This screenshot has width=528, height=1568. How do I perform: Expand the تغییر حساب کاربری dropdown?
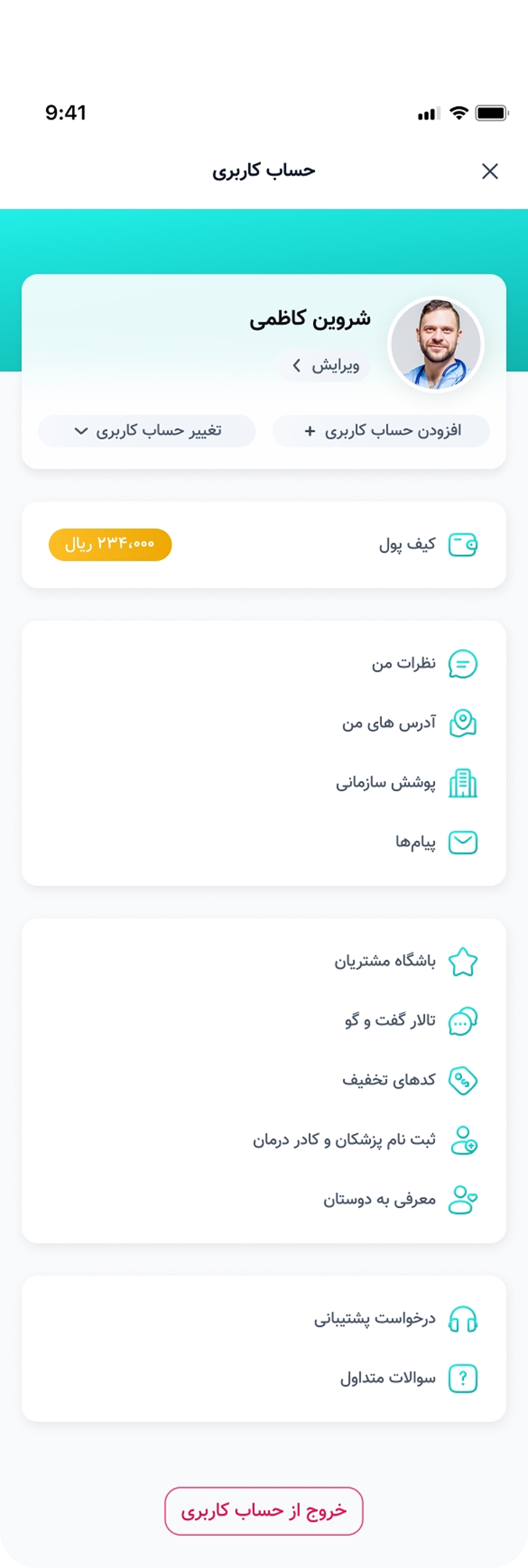point(147,431)
